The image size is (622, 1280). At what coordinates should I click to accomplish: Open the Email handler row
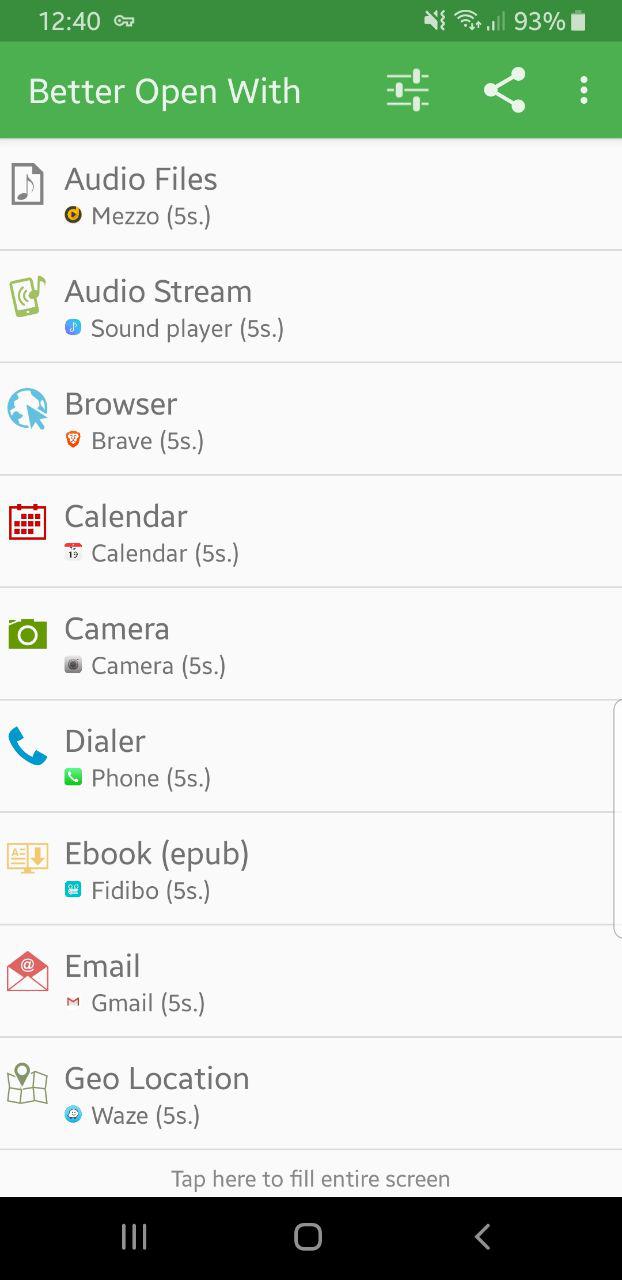coord(311,981)
